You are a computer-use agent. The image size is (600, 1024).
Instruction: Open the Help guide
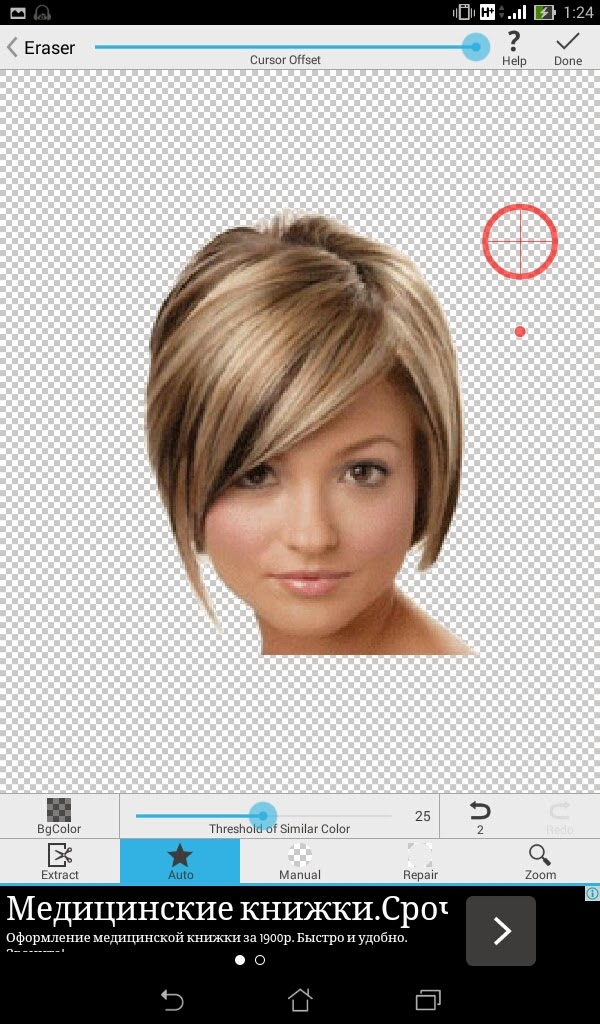tap(514, 47)
